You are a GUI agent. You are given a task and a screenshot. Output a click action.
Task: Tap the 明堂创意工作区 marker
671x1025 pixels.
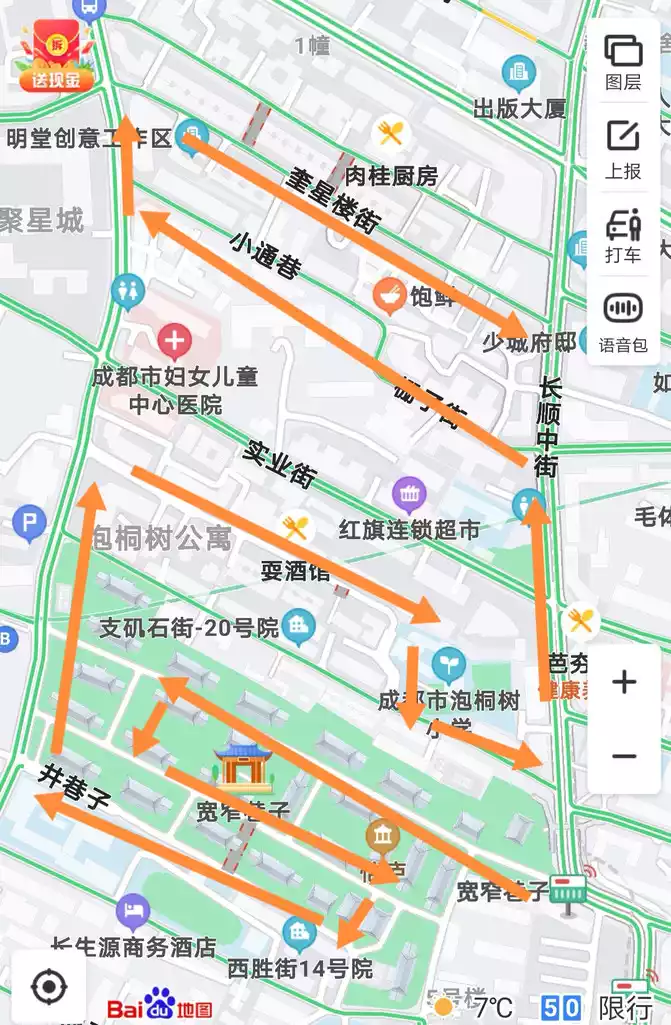pos(190,135)
